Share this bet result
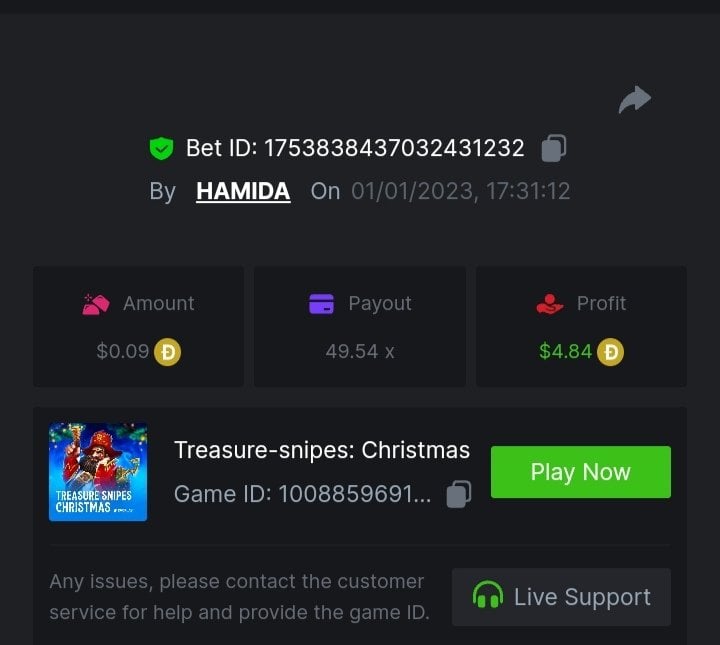This screenshot has width=720, height=645. click(x=635, y=99)
